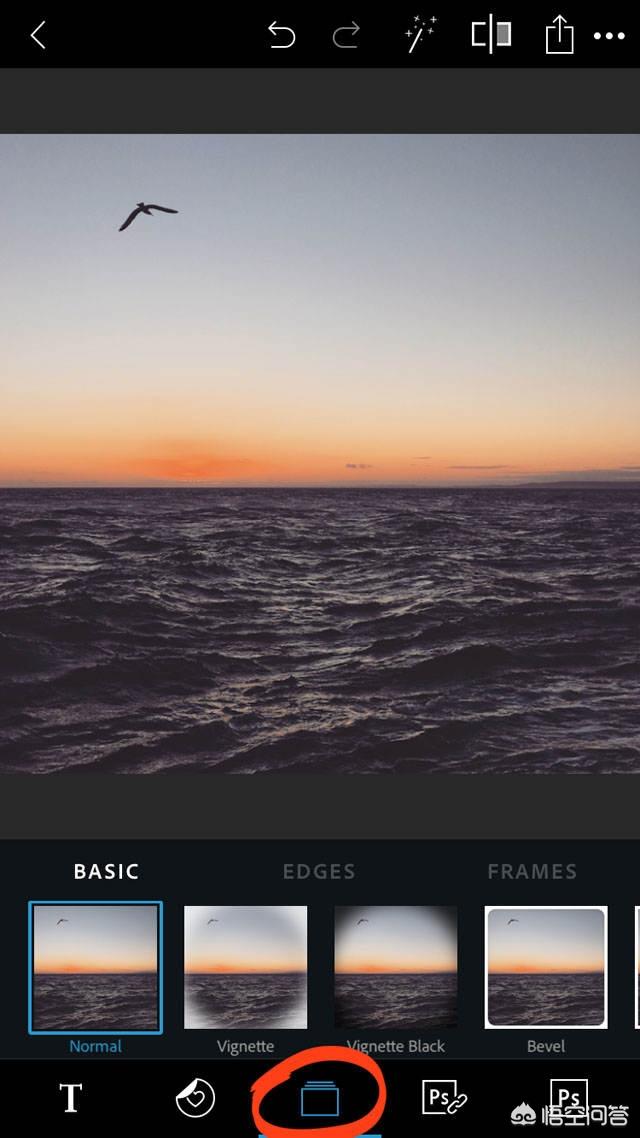Open the circled borders tool
Viewport: 640px width, 1138px height.
320,1100
